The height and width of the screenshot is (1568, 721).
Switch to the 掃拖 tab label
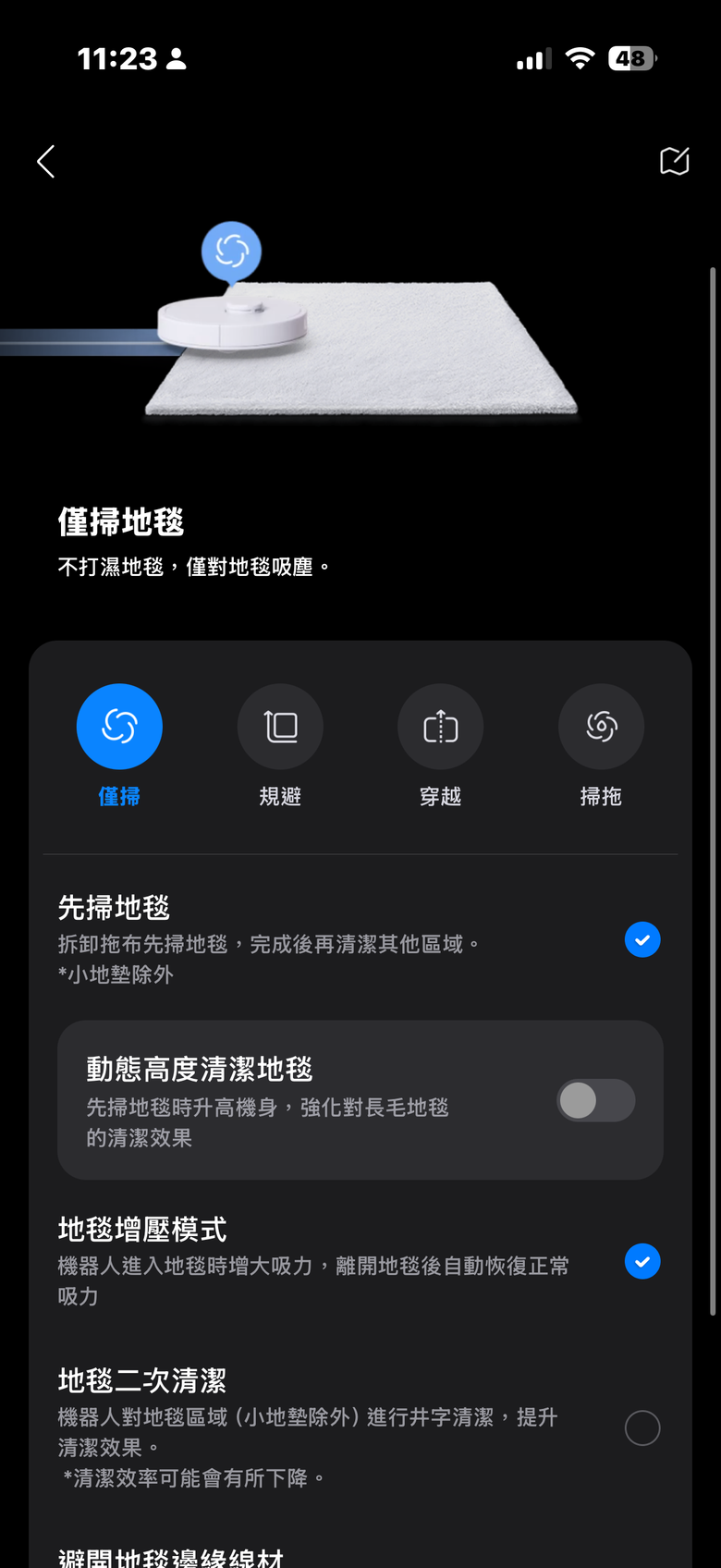601,796
